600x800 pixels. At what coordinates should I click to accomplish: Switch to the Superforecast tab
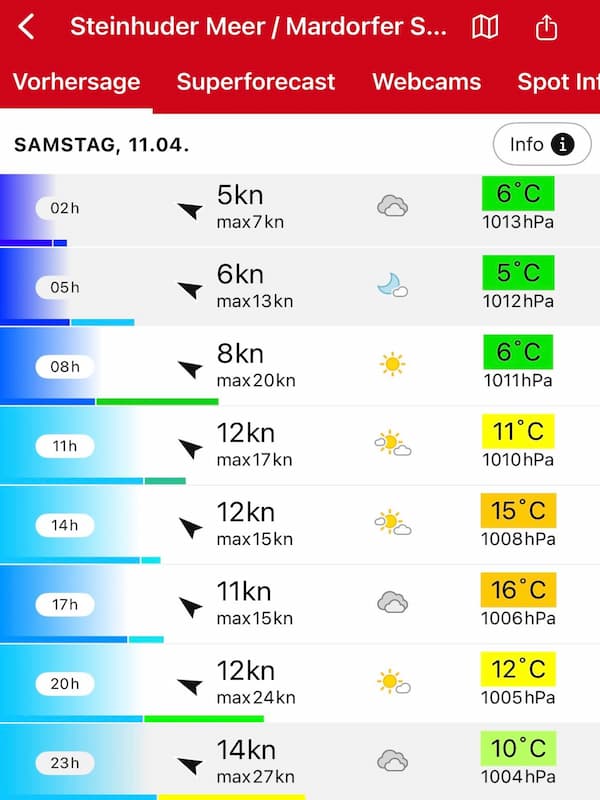(256, 82)
